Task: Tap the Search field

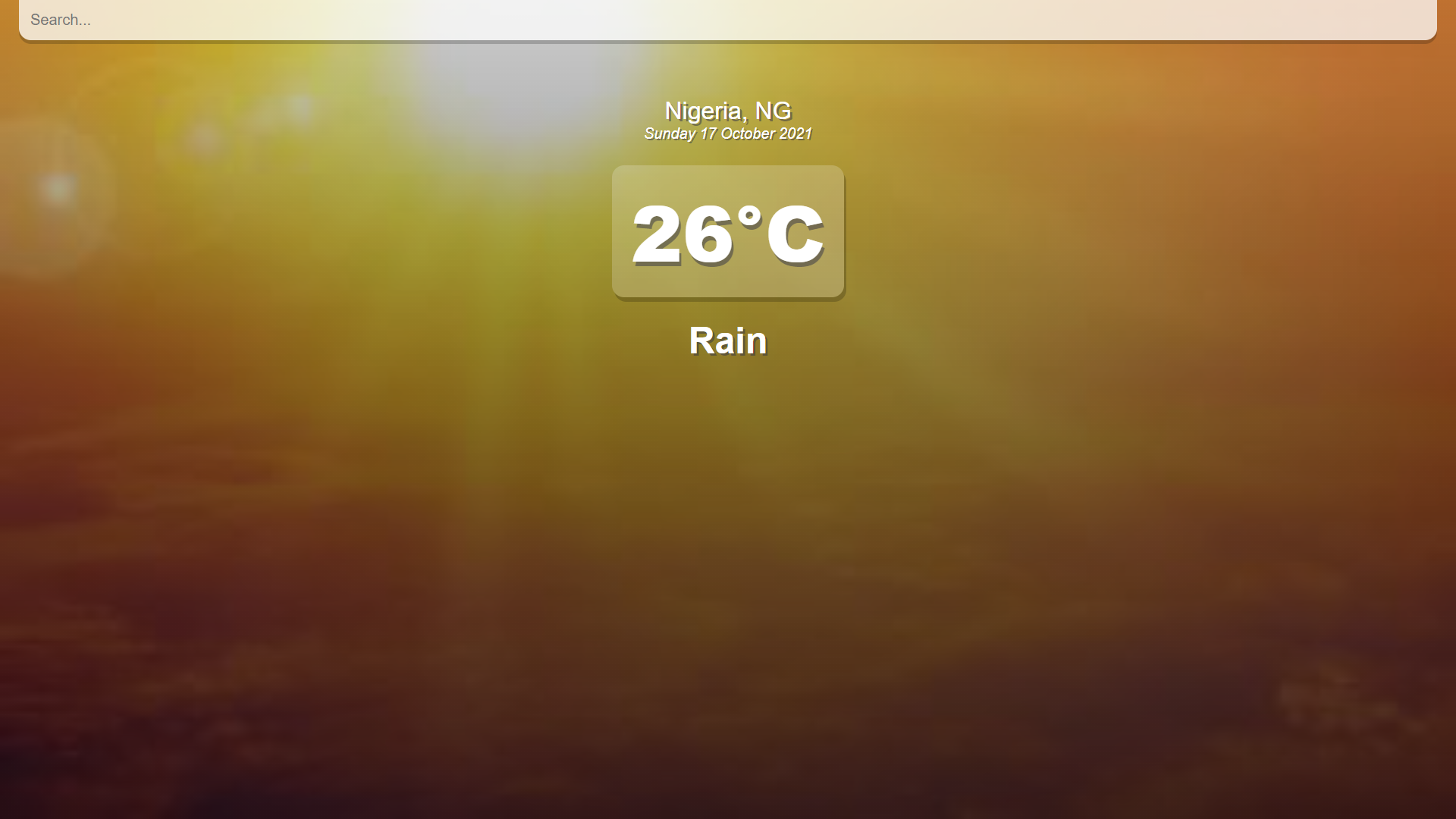Action: [726, 20]
